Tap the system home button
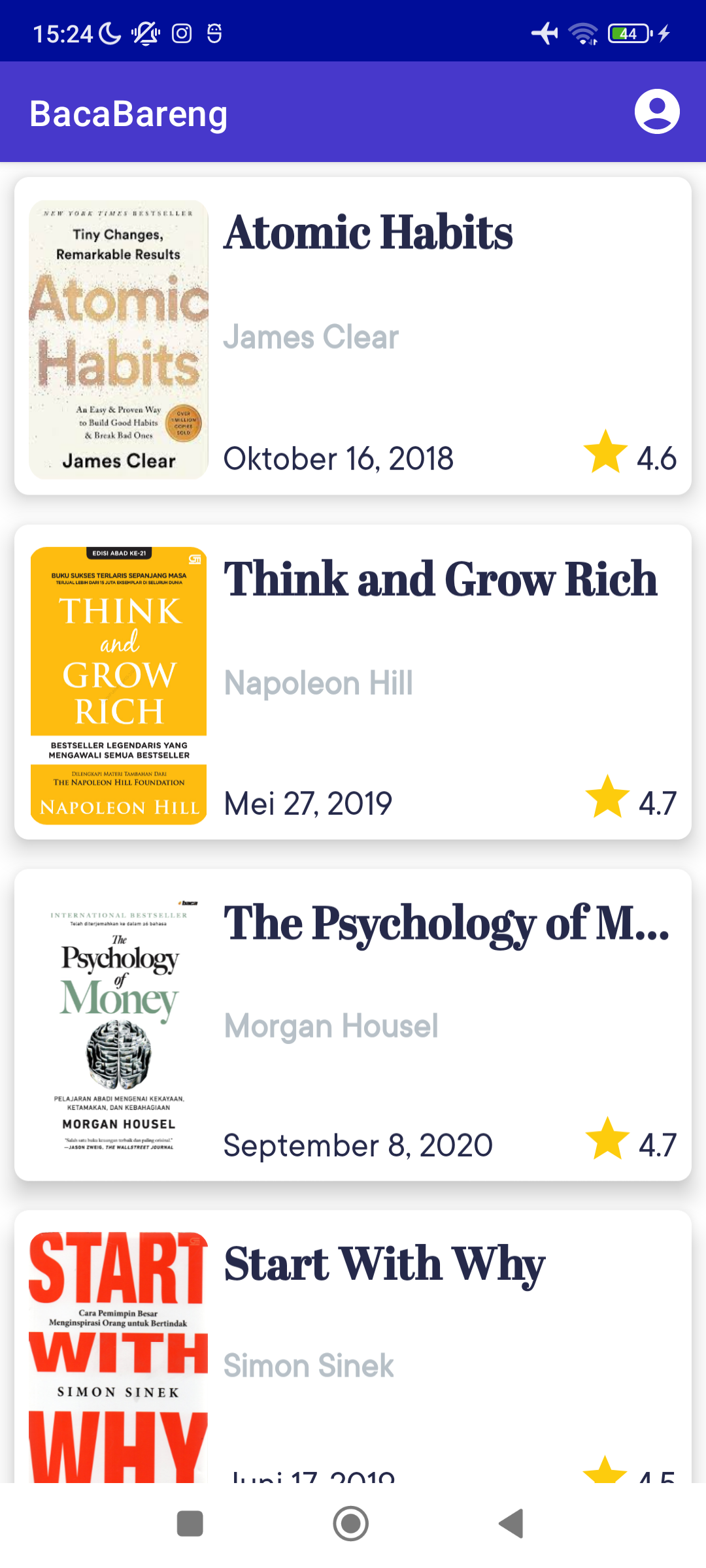This screenshot has width=706, height=1568. pos(351,1524)
